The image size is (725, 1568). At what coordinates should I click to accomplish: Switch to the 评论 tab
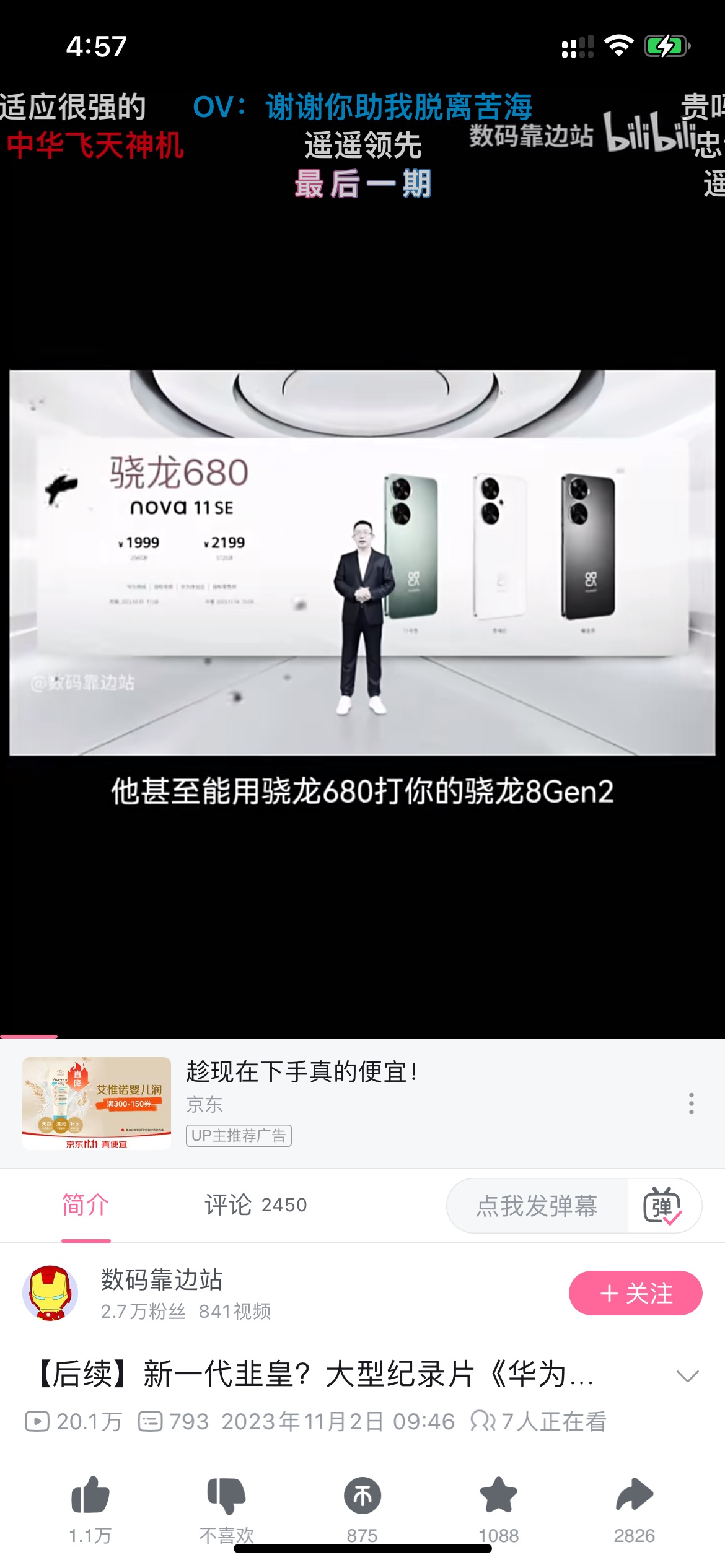(255, 1205)
